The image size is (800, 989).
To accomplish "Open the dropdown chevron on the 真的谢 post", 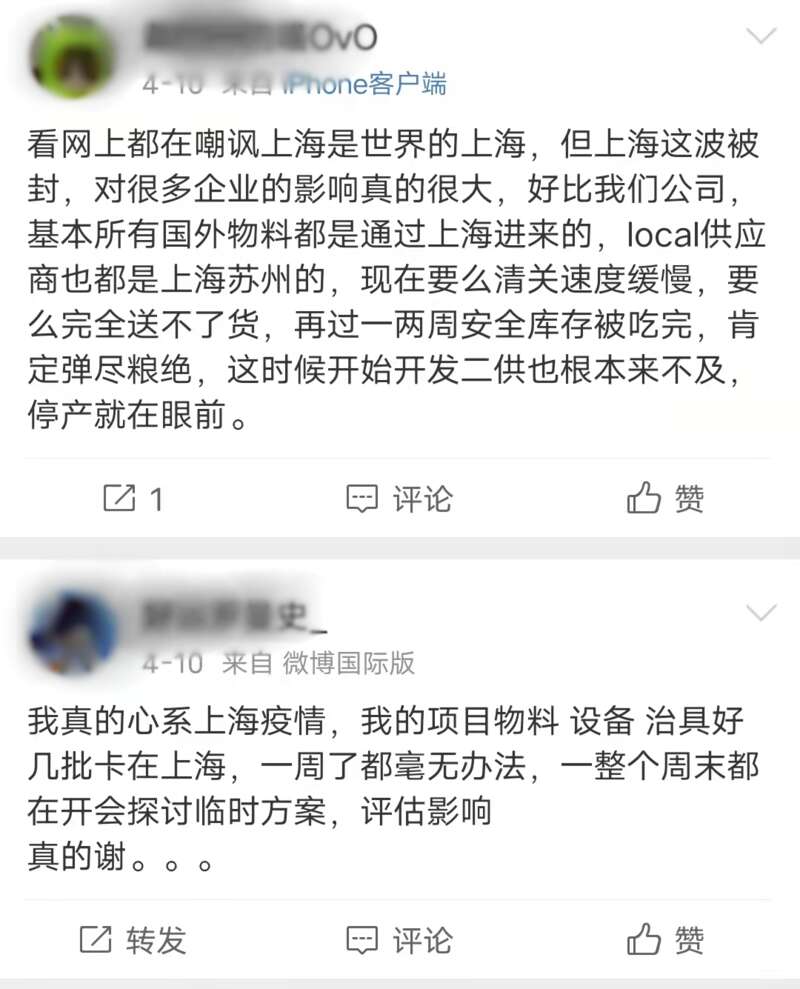I will point(762,613).
